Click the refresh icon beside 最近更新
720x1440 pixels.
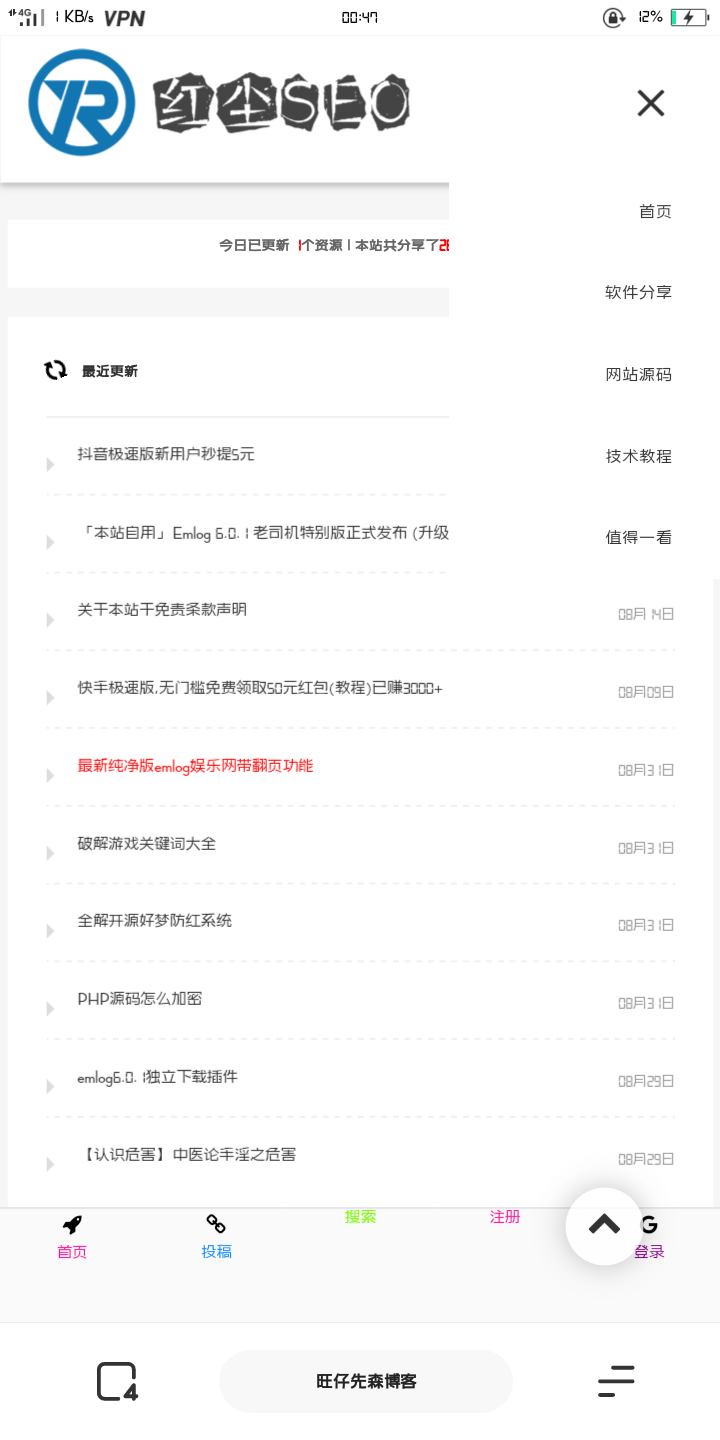[x=55, y=370]
